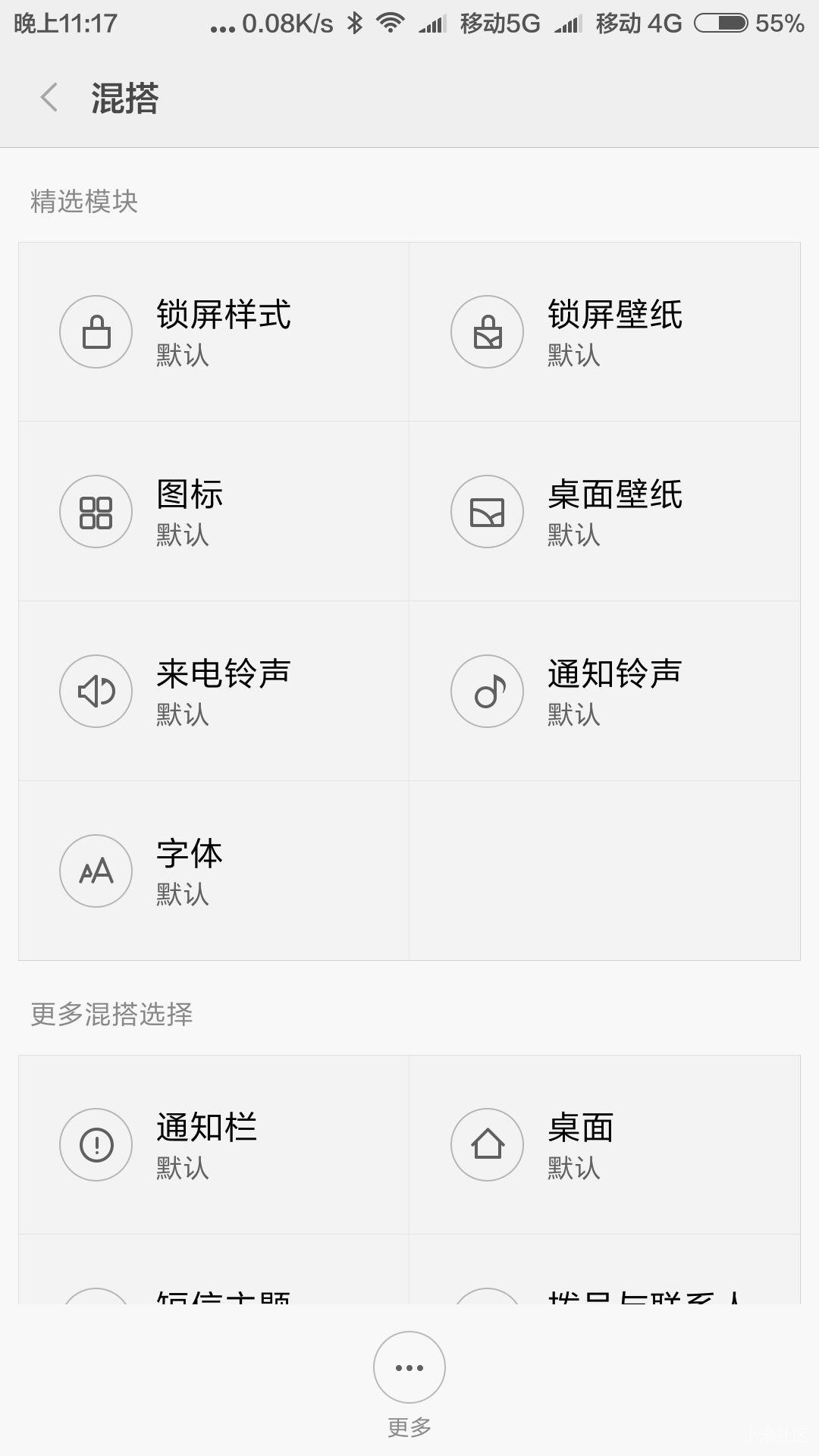Tap the Wi-Fi icon in status bar

pyautogui.click(x=388, y=23)
